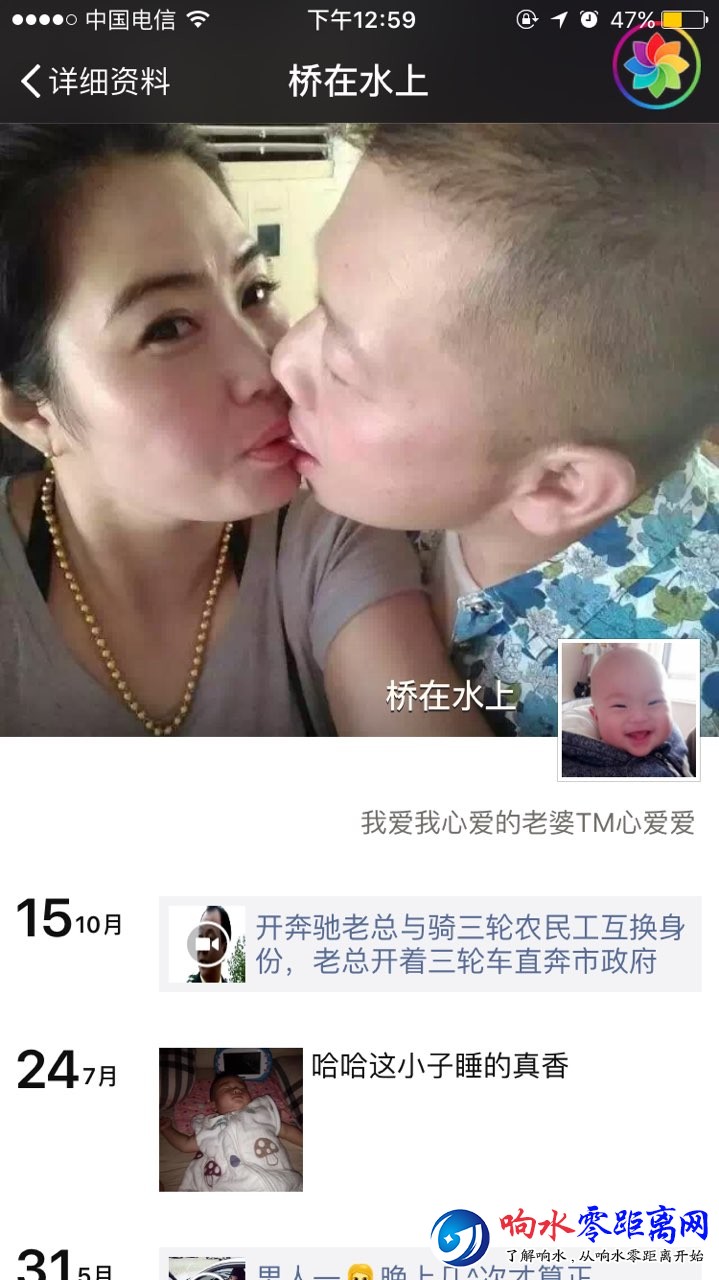The image size is (719, 1280).
Task: Go back to 详细资料 page
Action: 95,82
